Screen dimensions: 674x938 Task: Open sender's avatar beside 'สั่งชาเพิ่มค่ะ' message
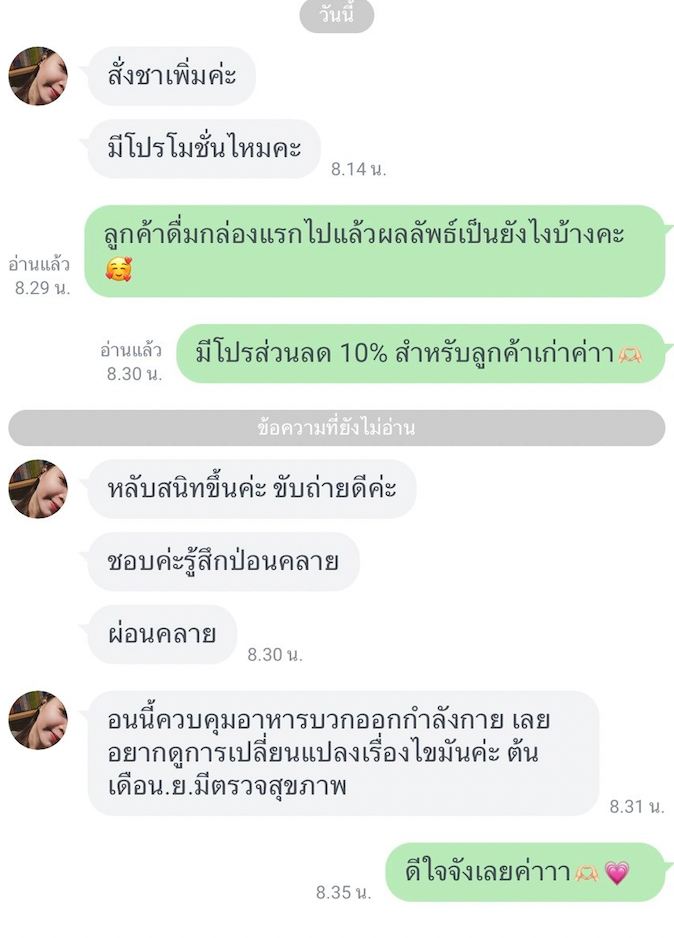point(38,76)
